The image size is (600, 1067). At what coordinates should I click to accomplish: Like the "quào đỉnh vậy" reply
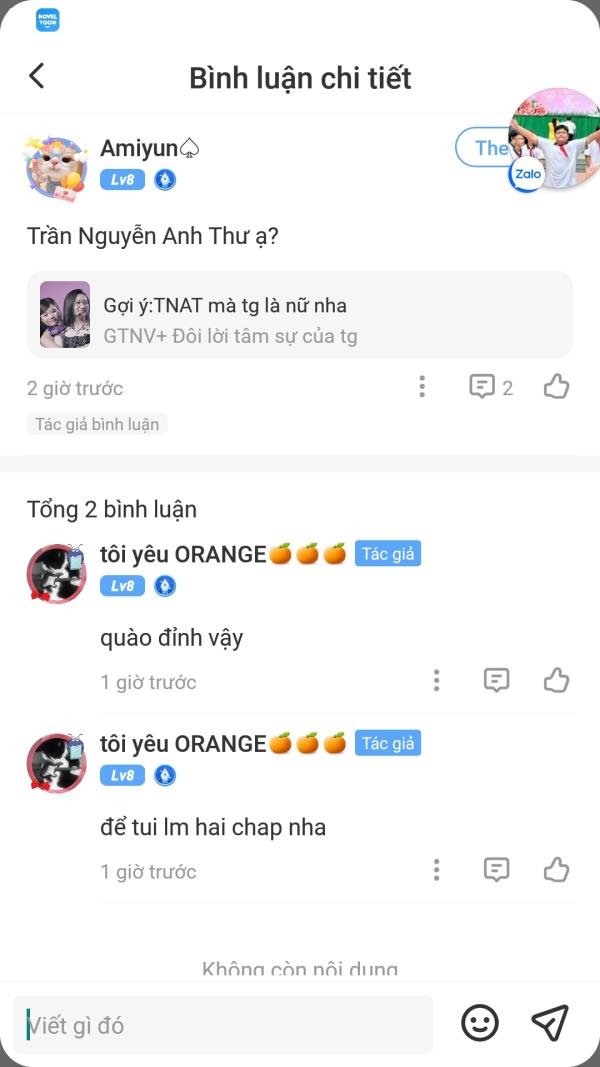click(557, 681)
